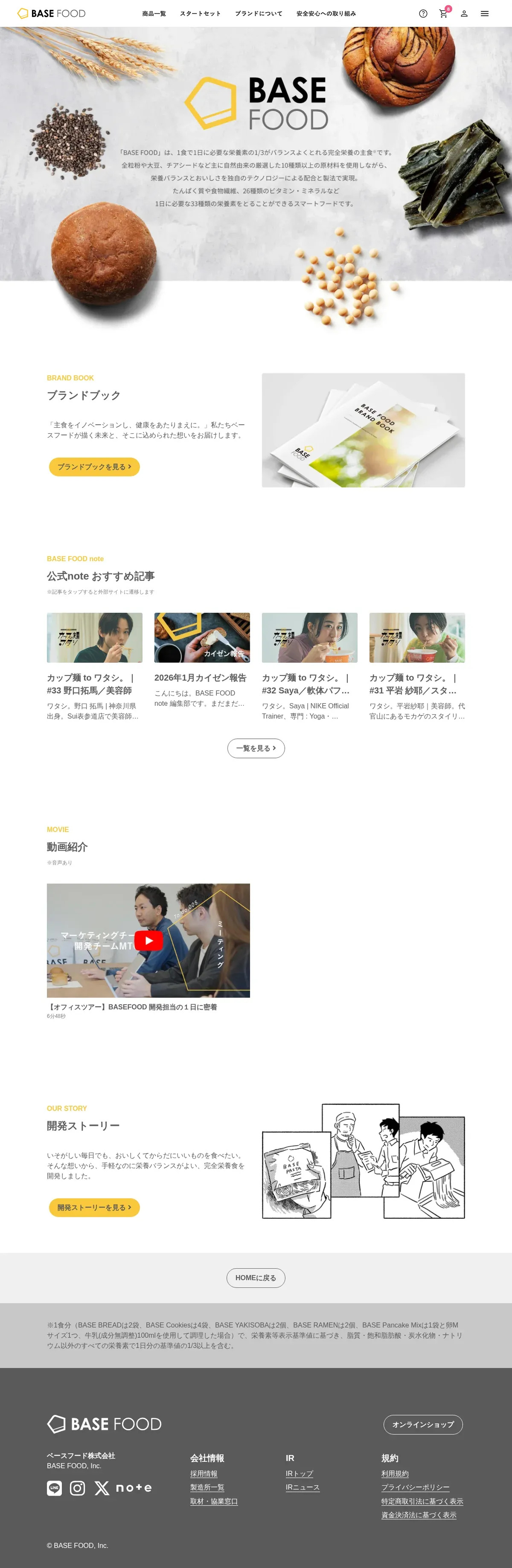Open オンラインショップ in the footer
Image resolution: width=512 pixels, height=1568 pixels.
pyautogui.click(x=422, y=1424)
